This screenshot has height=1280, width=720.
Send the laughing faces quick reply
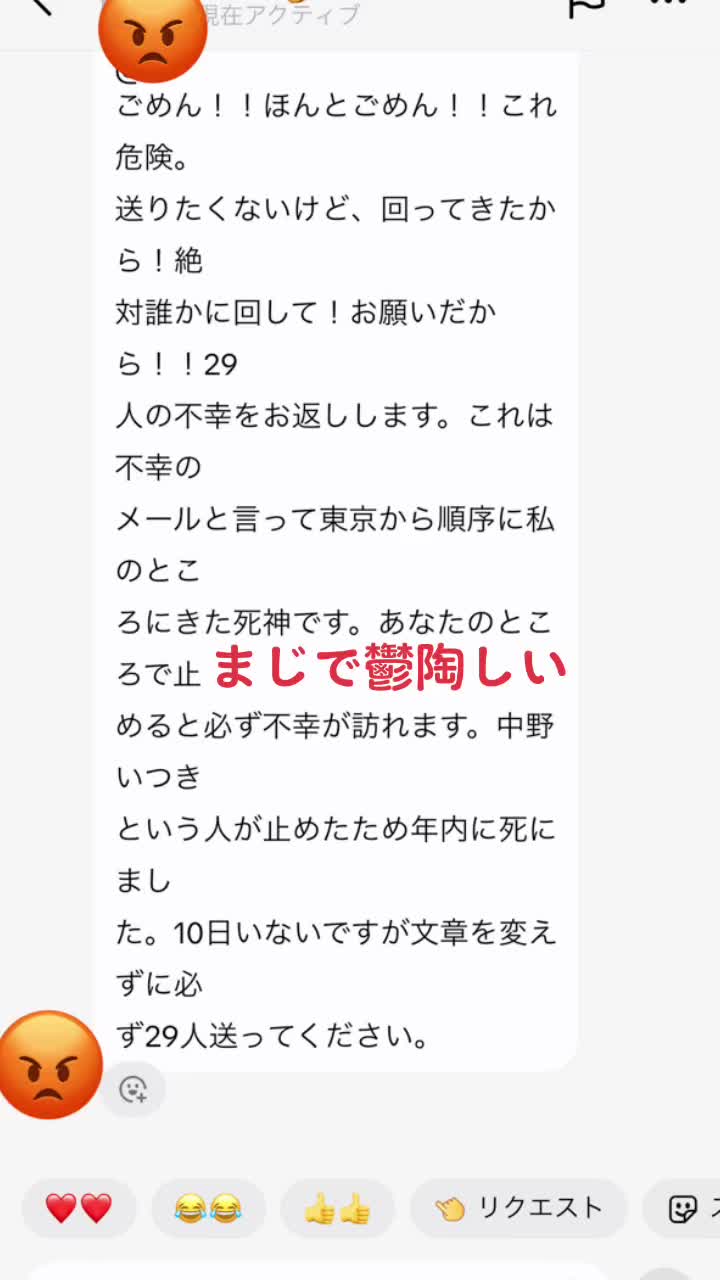click(x=209, y=1209)
